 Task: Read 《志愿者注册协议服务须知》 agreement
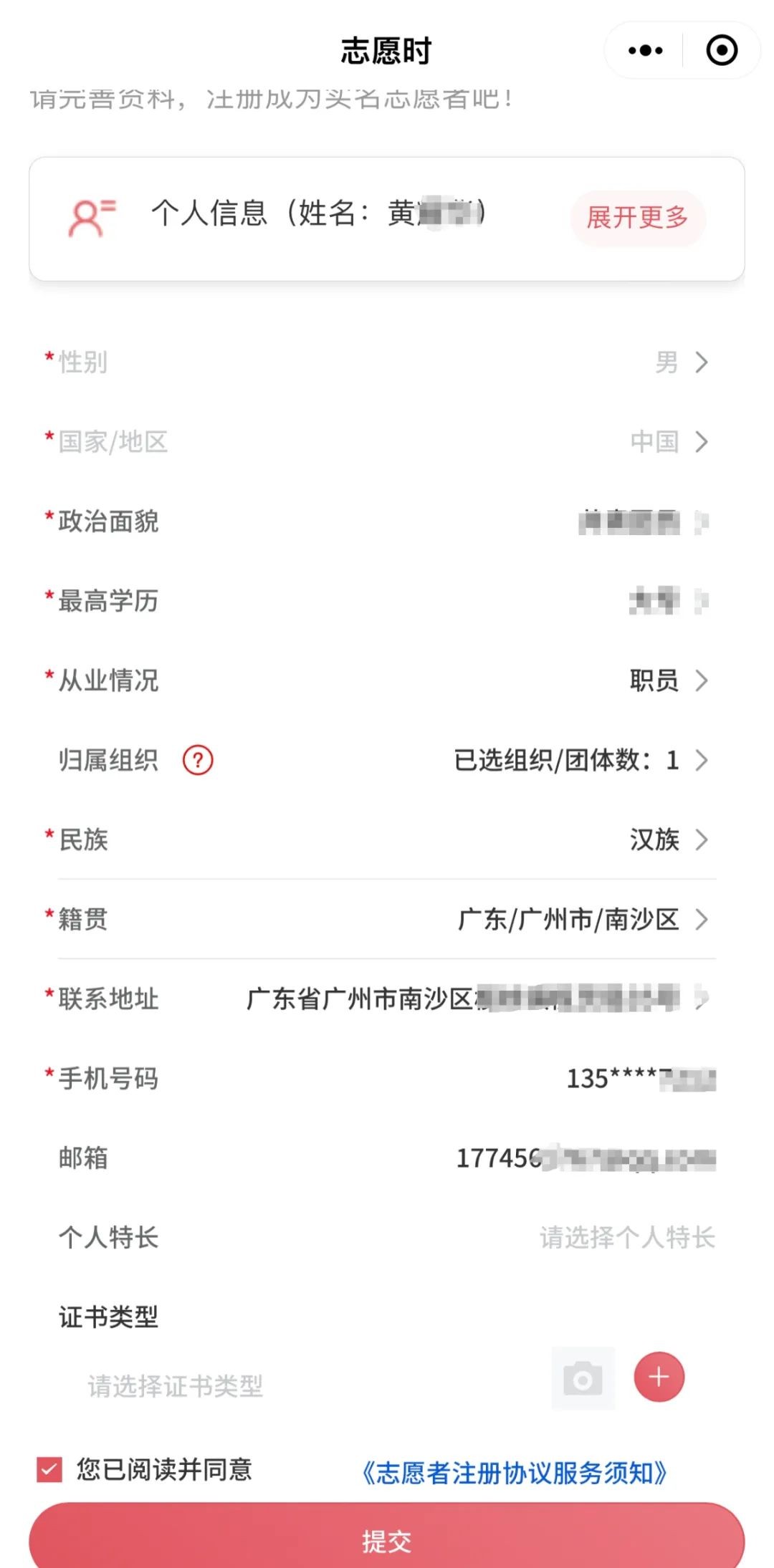[x=514, y=1473]
